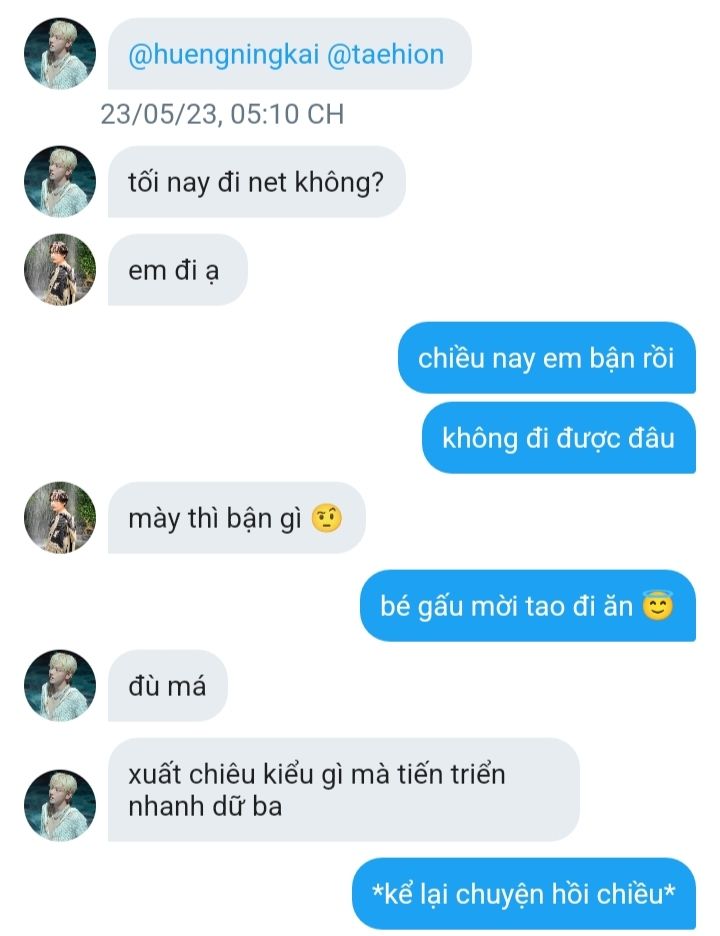The image size is (720, 936).
Task: Open sender avatar beside "tối nay đi net không?"
Action: [x=60, y=181]
